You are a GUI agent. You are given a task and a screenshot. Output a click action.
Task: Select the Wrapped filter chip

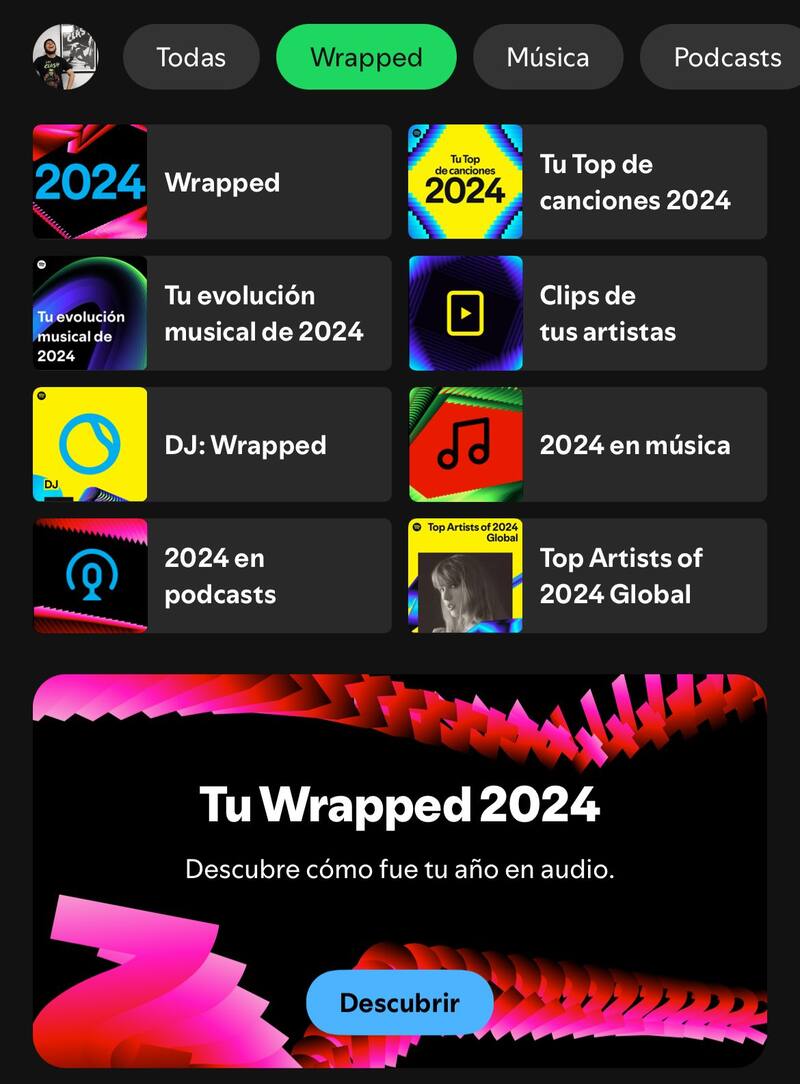coord(366,57)
